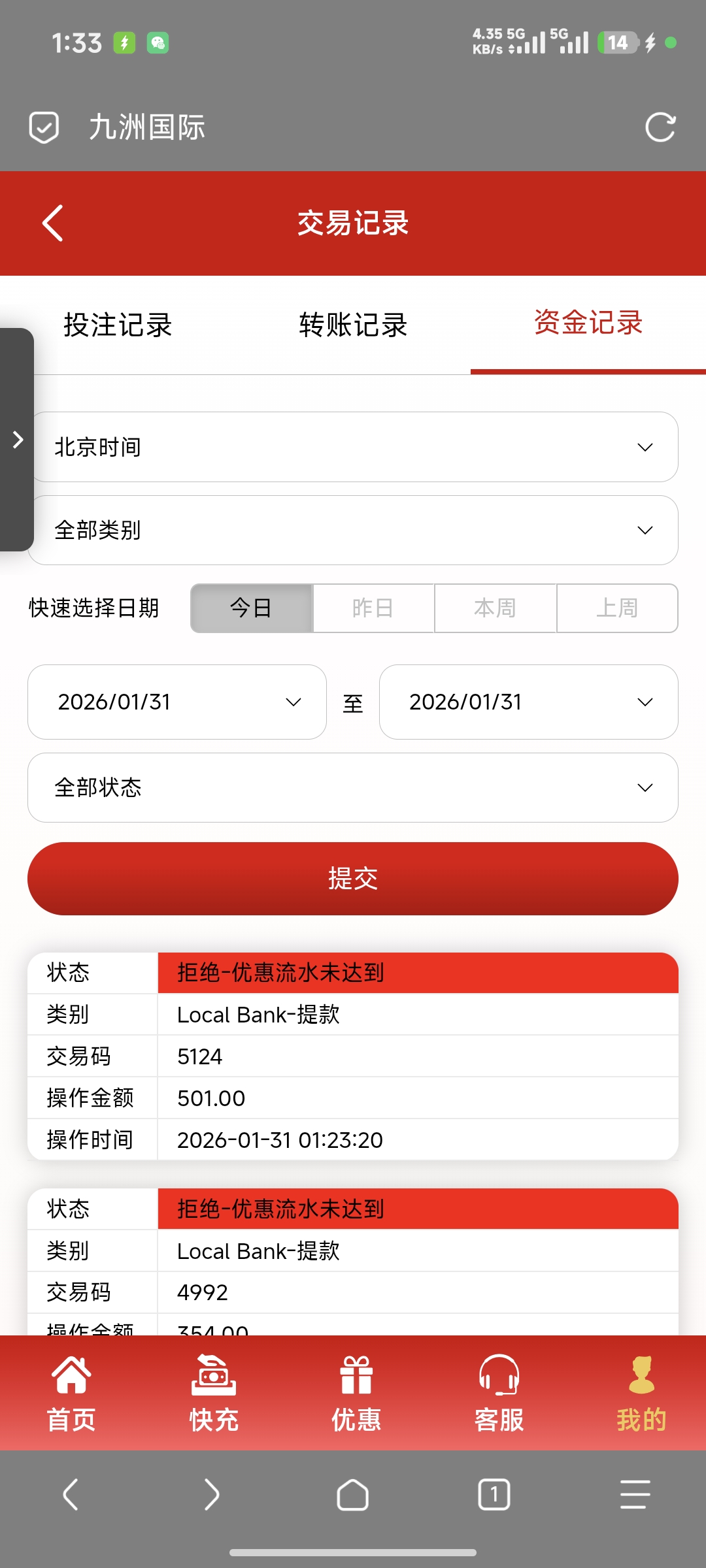Image resolution: width=706 pixels, height=1568 pixels.
Task: Open the 客服 customer service tab
Action: coord(499,1393)
